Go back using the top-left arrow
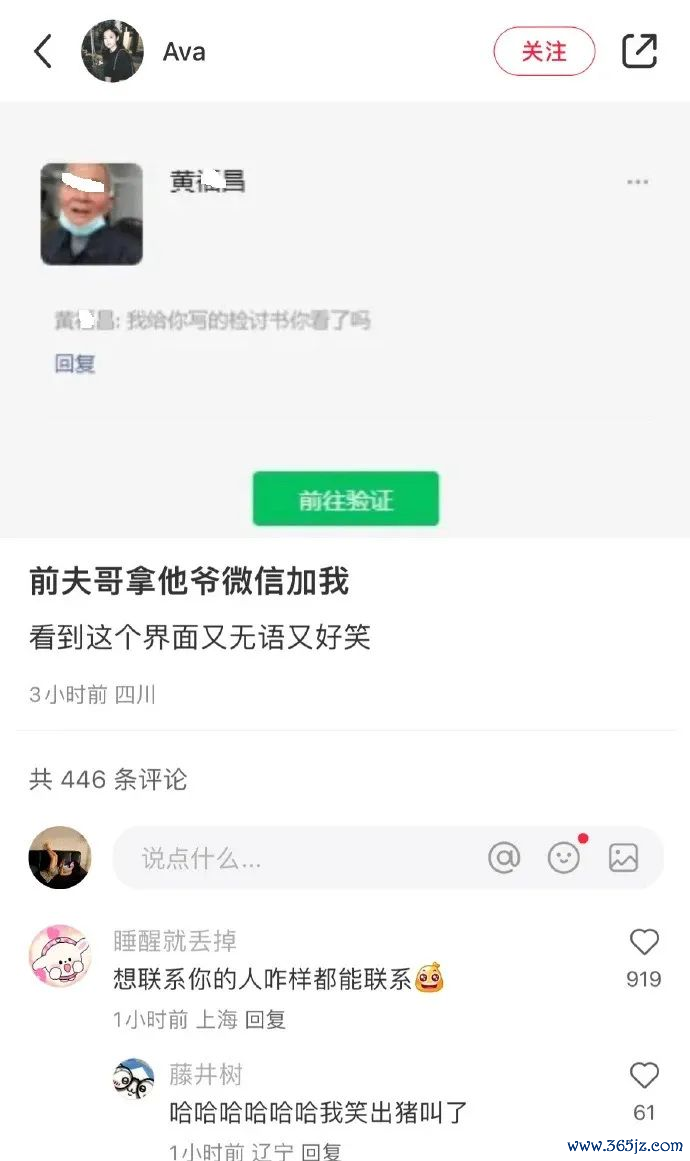This screenshot has height=1161, width=690. [x=42, y=51]
